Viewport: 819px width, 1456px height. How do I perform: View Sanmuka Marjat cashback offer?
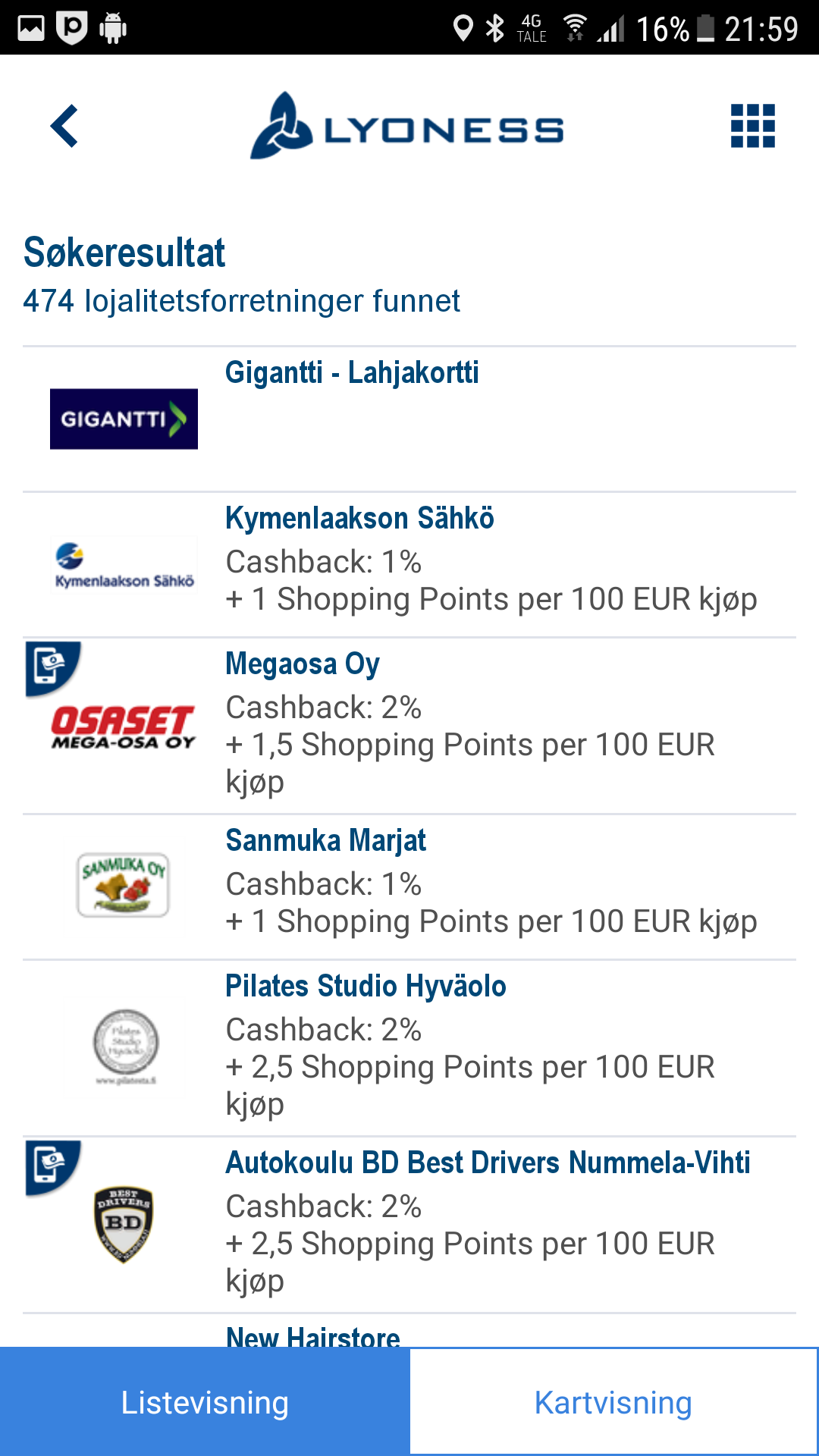409,887
